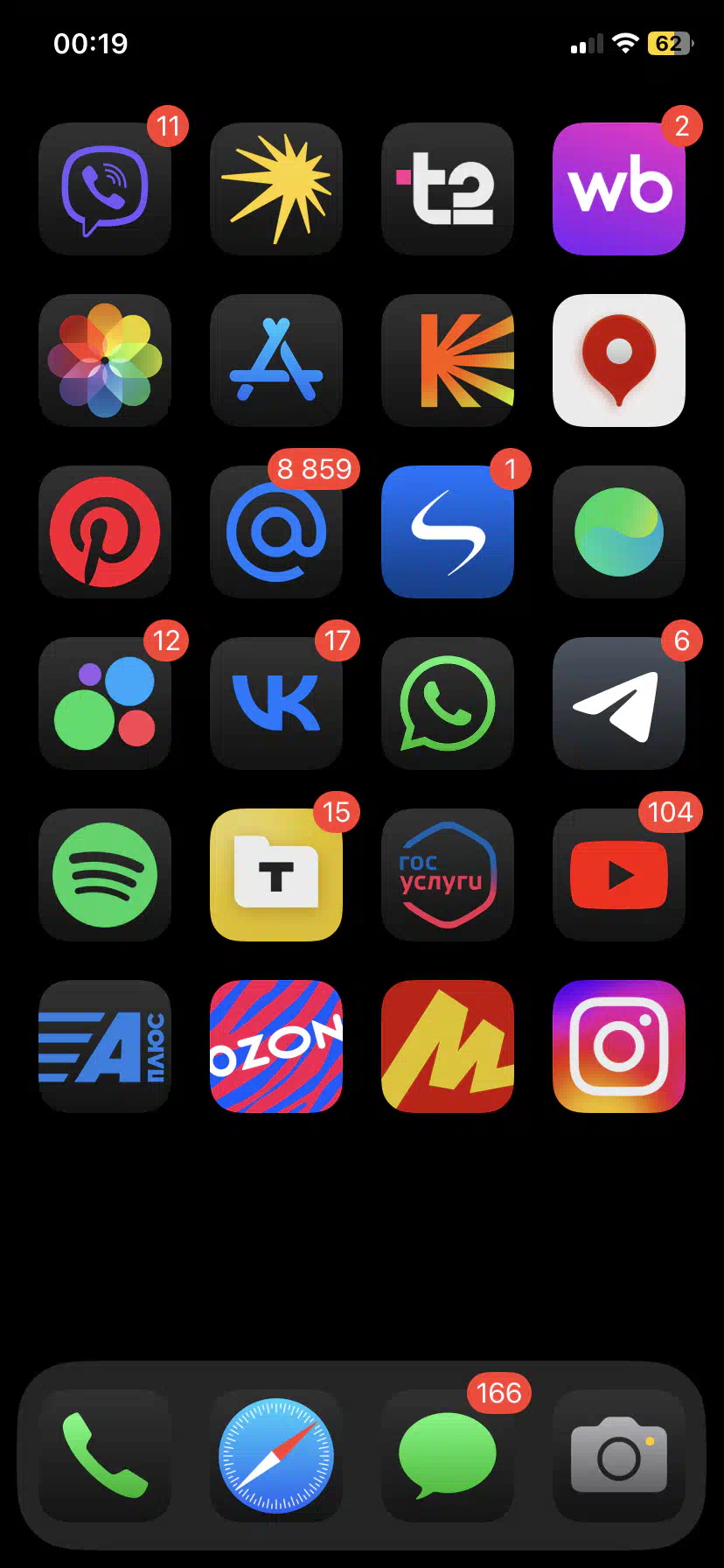
Task: Open the t2 operator app
Action: pos(448,189)
